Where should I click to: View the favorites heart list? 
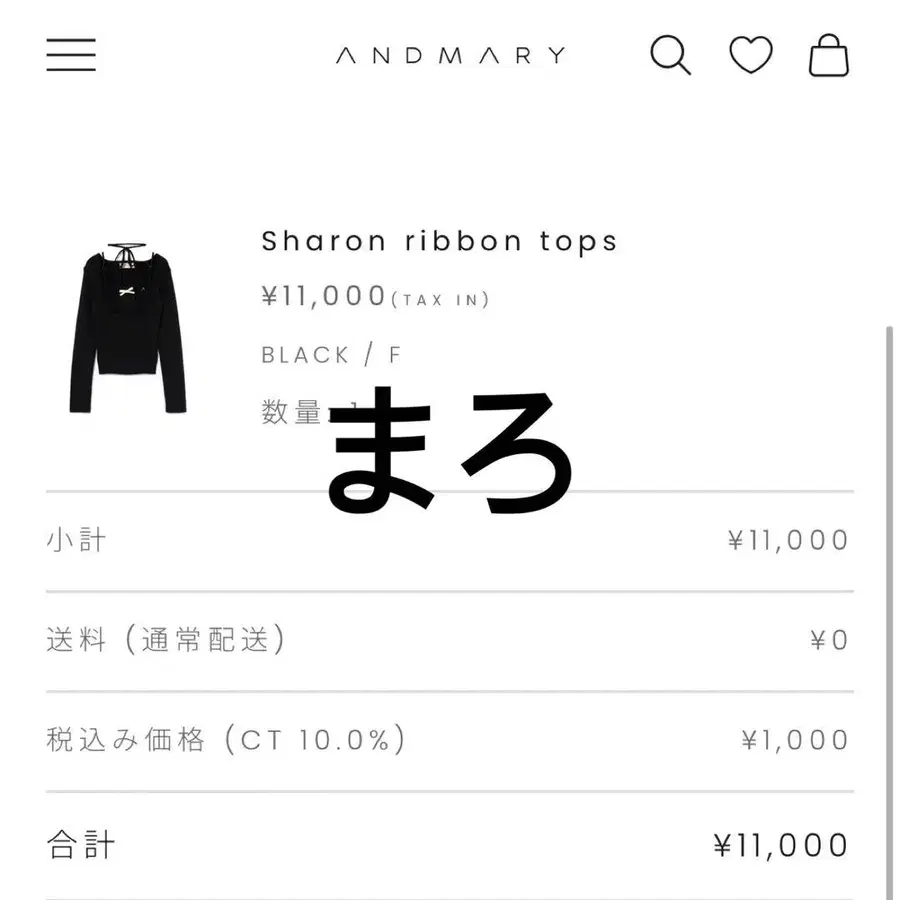pyautogui.click(x=750, y=54)
